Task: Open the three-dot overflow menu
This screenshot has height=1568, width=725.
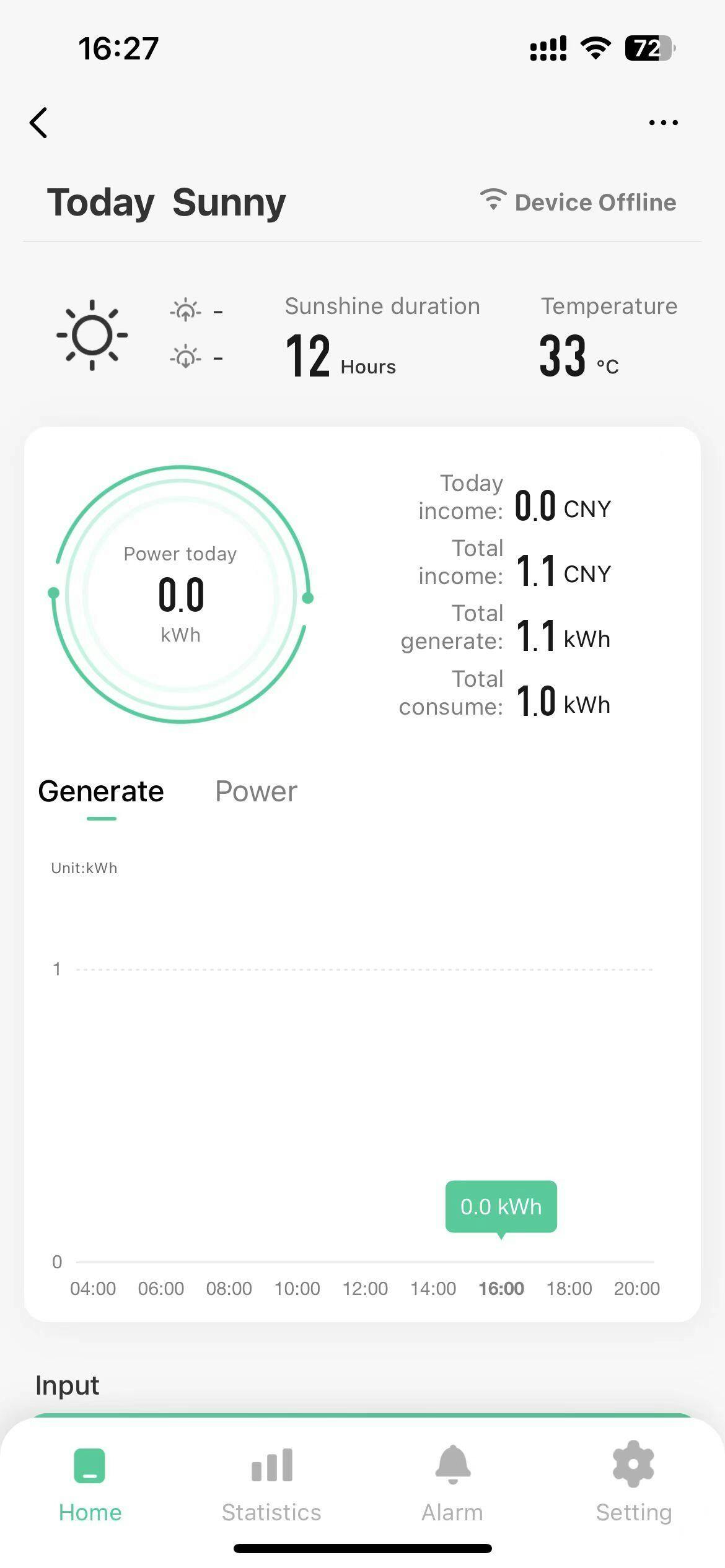Action: 663,123
